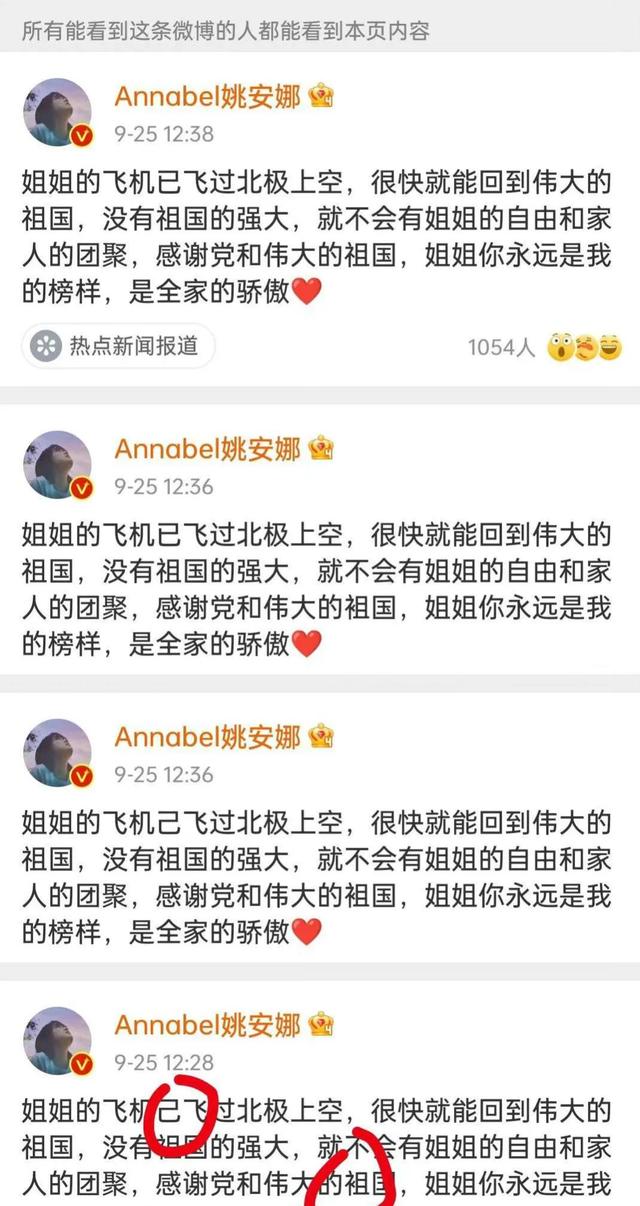Open the avatar on the 12:28 post
The image size is (640, 1206).
point(57,1041)
